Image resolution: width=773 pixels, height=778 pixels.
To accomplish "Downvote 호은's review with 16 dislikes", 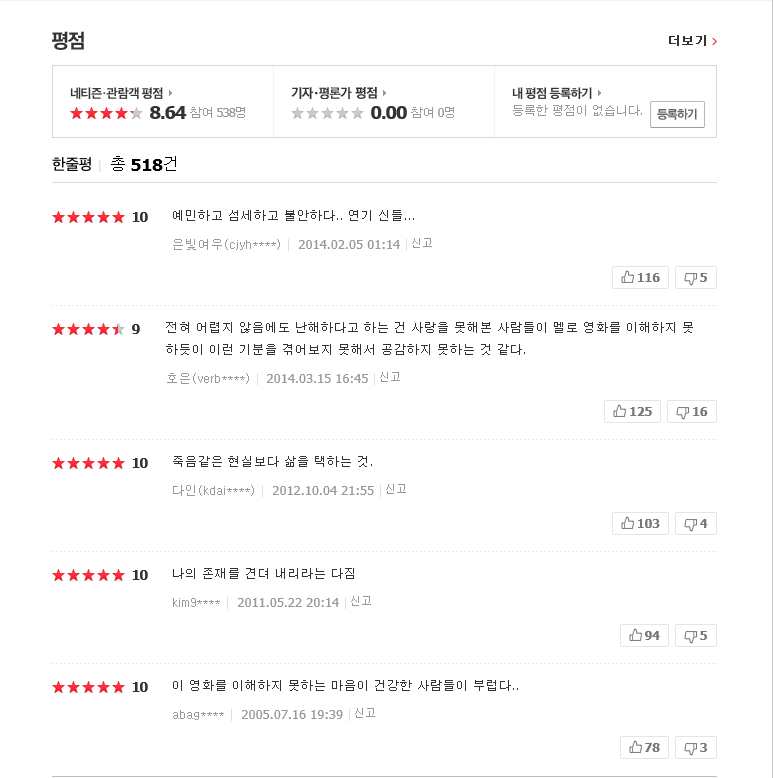I will [x=691, y=411].
